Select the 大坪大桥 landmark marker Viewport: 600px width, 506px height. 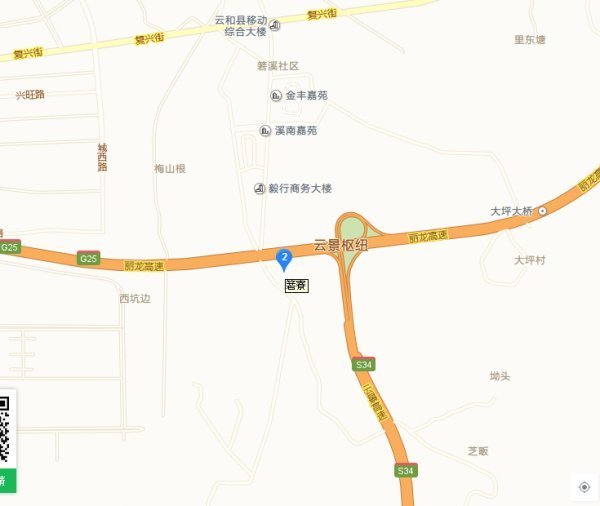pyautogui.click(x=542, y=211)
